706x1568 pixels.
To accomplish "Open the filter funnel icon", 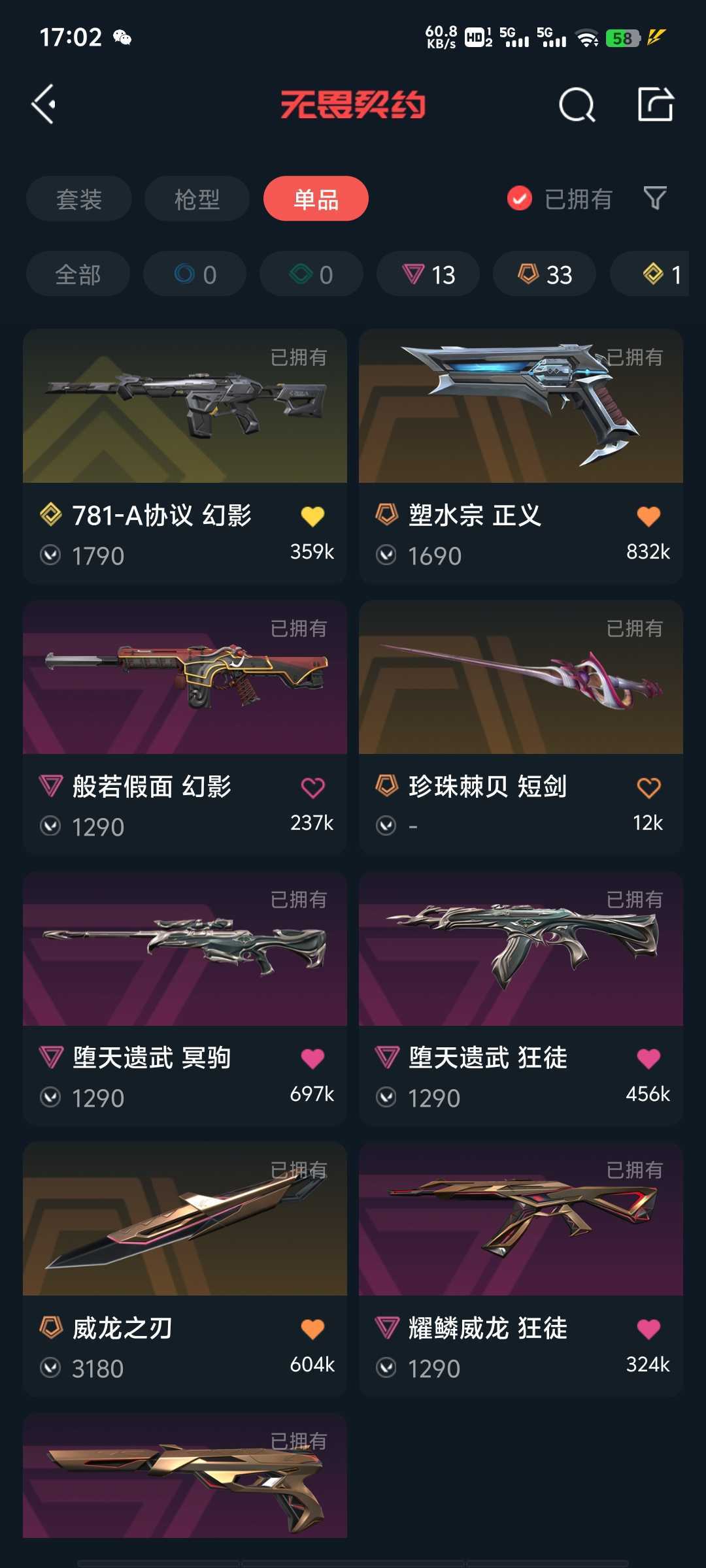I will [x=655, y=198].
